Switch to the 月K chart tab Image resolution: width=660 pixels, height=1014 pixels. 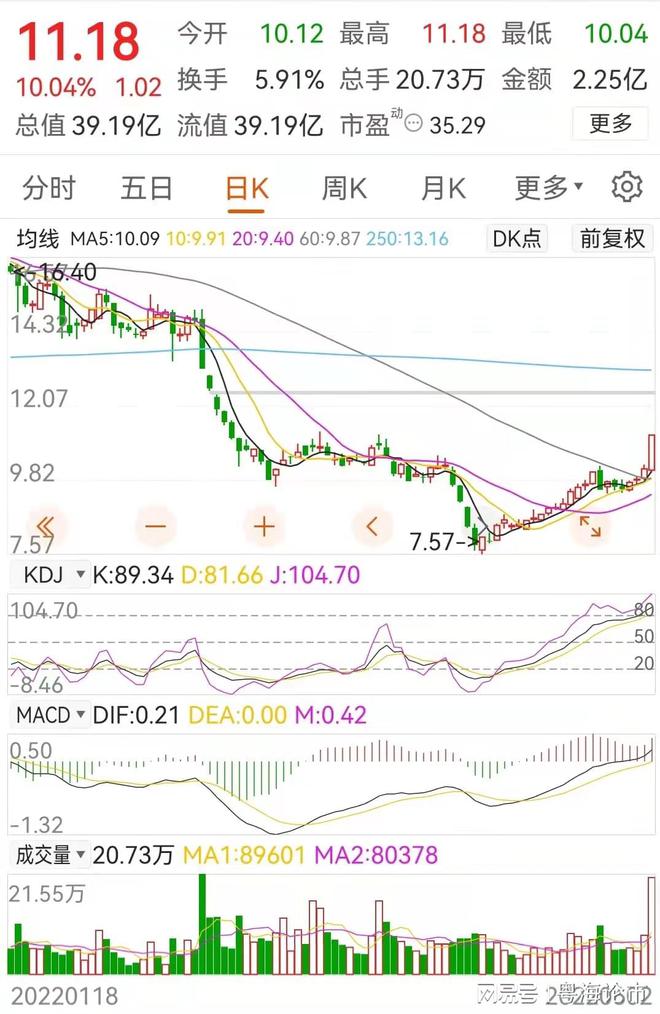tap(443, 187)
